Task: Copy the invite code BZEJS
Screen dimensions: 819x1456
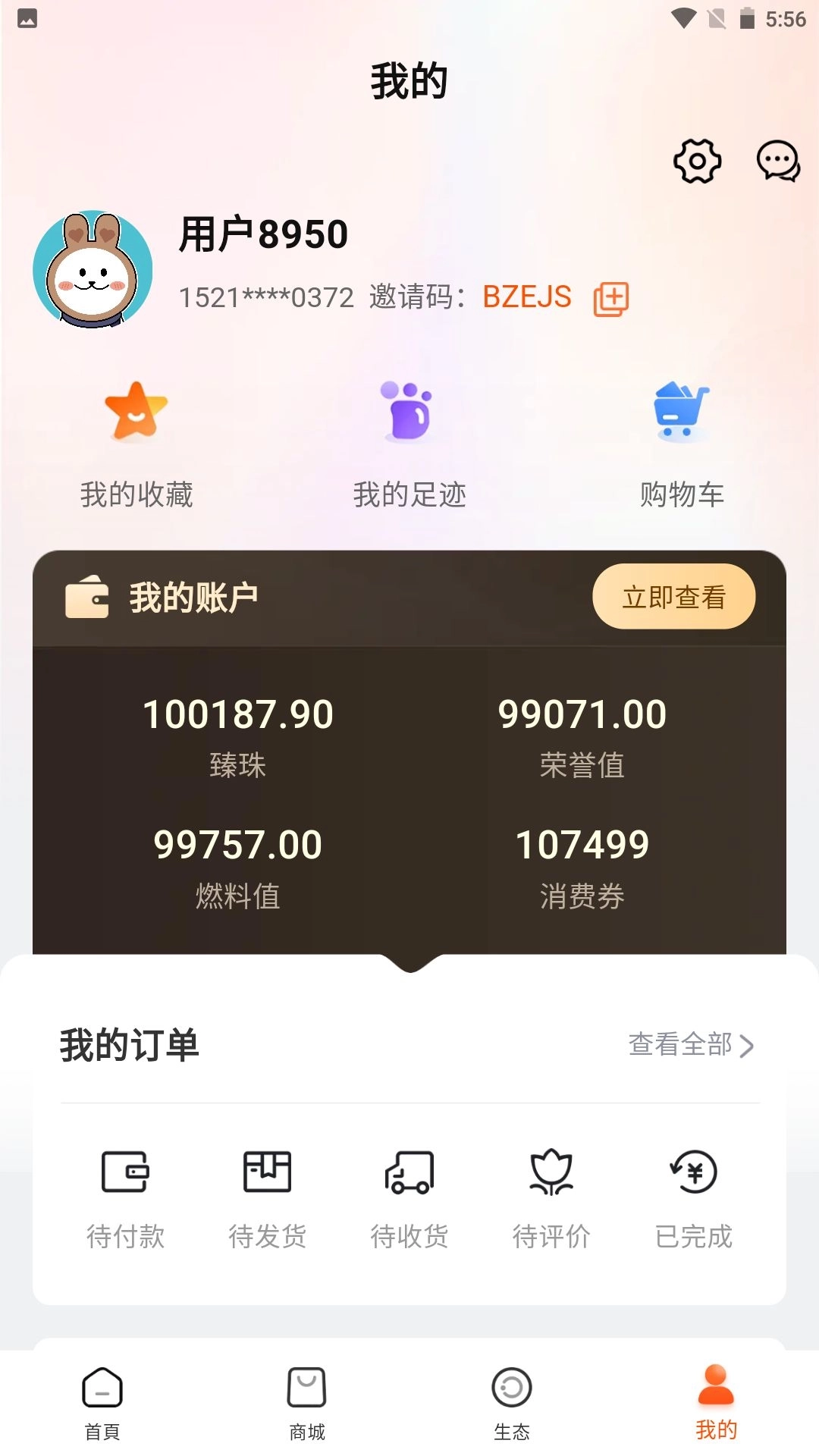Action: click(x=610, y=298)
